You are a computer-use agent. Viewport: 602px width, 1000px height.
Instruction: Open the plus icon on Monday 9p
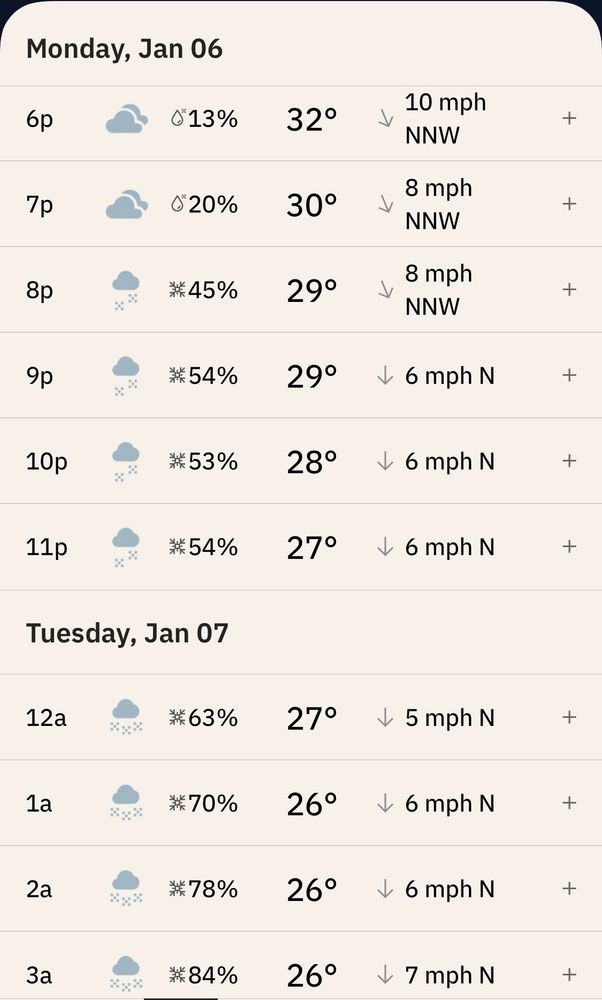[x=569, y=375]
